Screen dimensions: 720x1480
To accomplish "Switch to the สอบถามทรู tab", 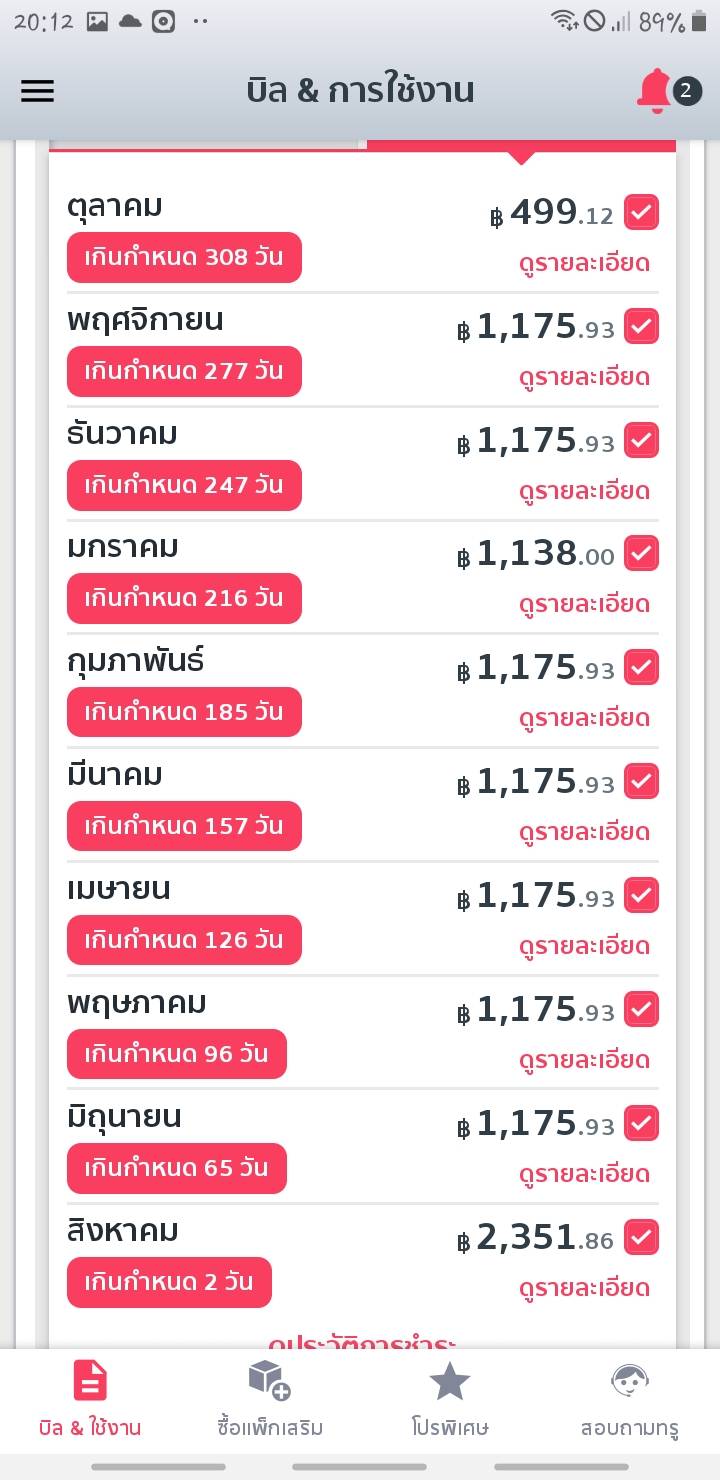I will click(x=630, y=1400).
